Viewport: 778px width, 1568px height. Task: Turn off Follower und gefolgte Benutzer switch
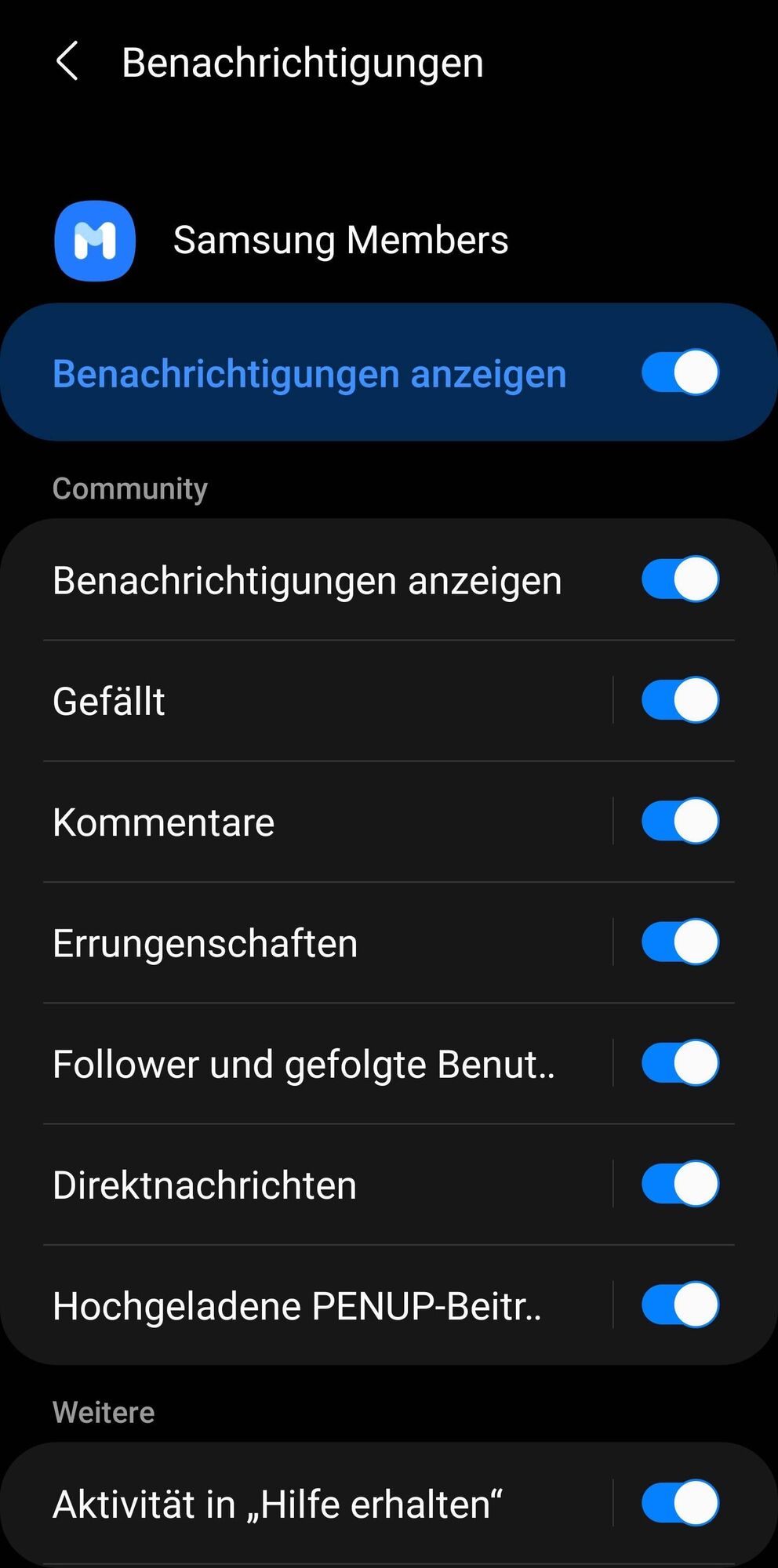(679, 1063)
